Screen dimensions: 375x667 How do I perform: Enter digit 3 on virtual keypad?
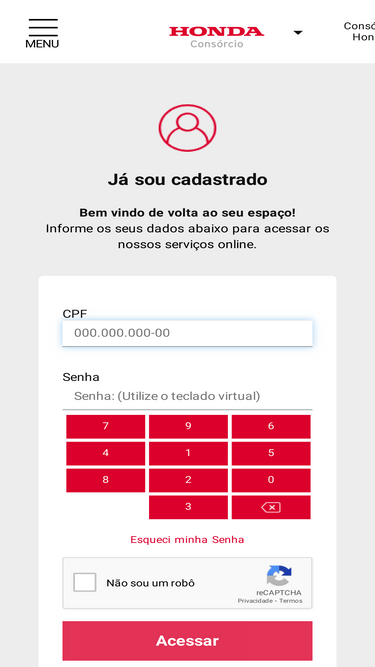(x=188, y=507)
